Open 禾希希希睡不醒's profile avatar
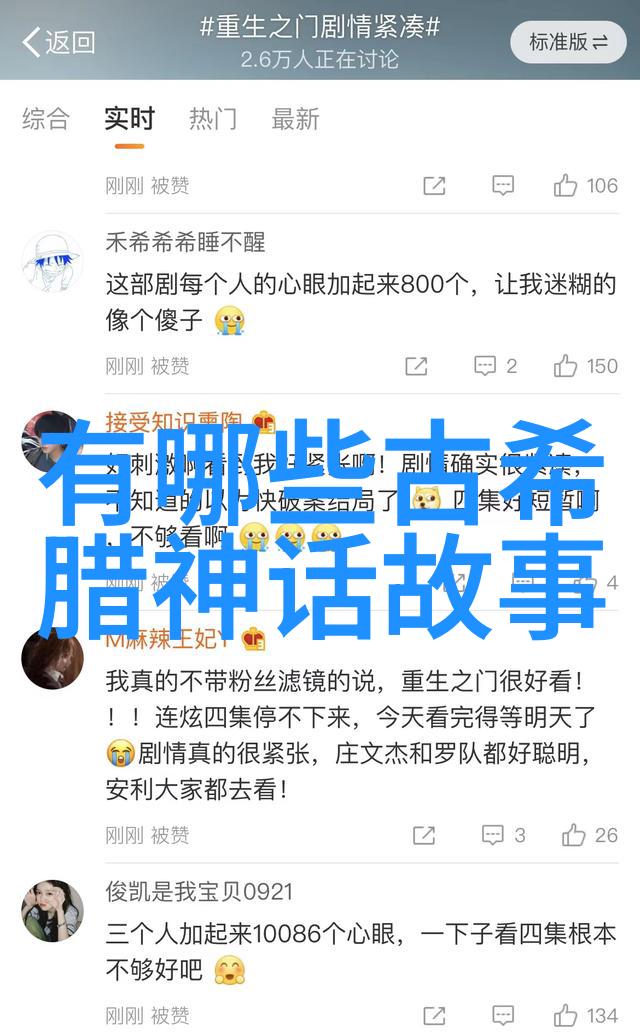 coord(52,261)
